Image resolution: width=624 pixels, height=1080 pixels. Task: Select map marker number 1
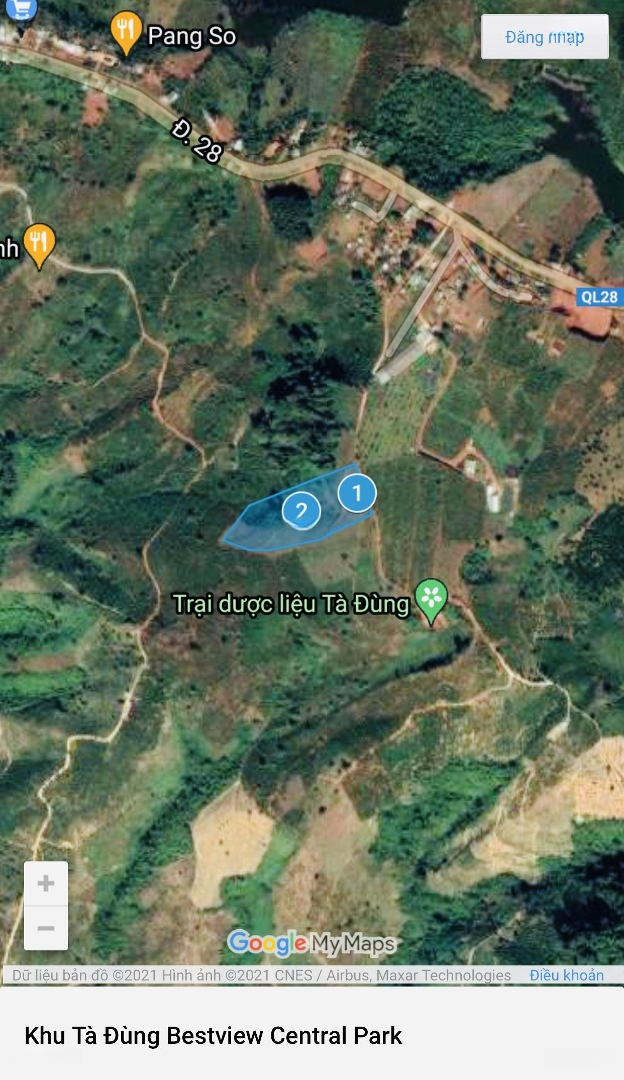(357, 493)
